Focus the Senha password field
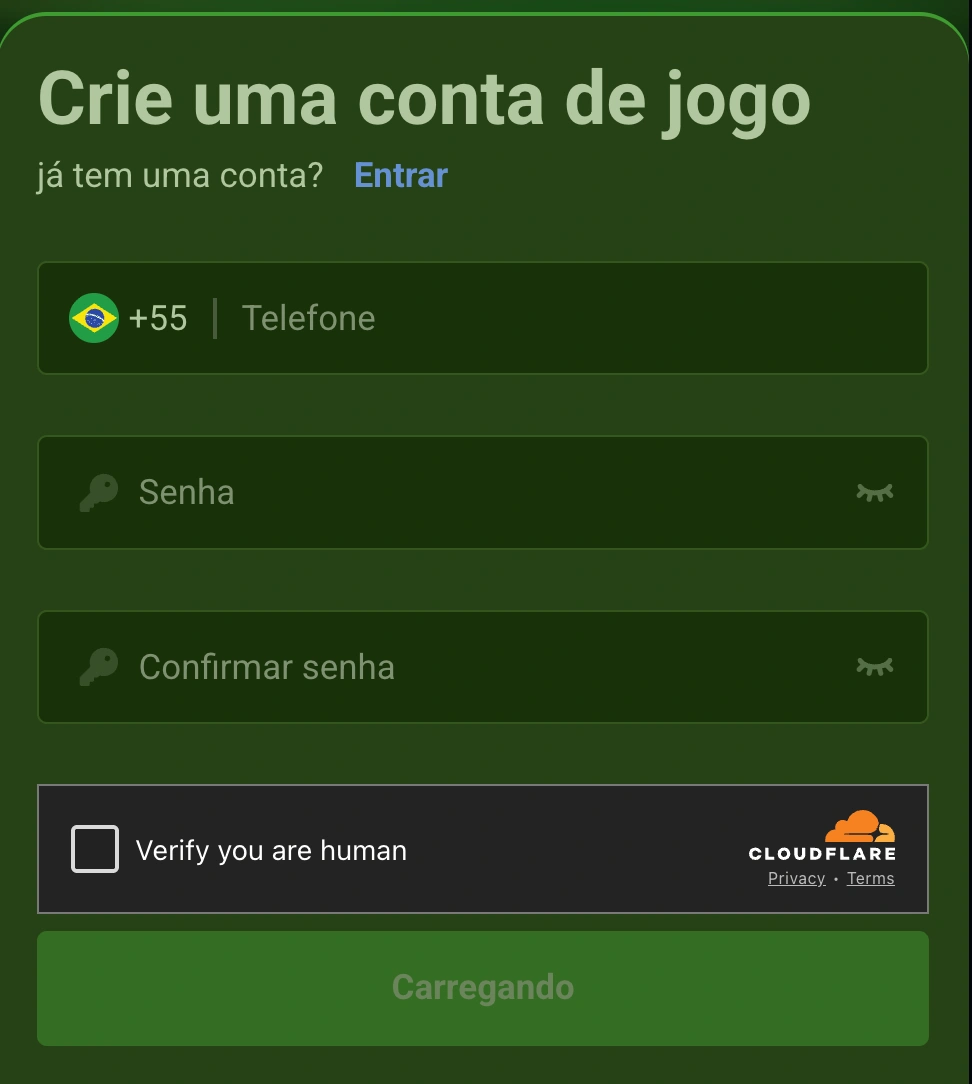Image resolution: width=972 pixels, height=1084 pixels. pos(480,492)
